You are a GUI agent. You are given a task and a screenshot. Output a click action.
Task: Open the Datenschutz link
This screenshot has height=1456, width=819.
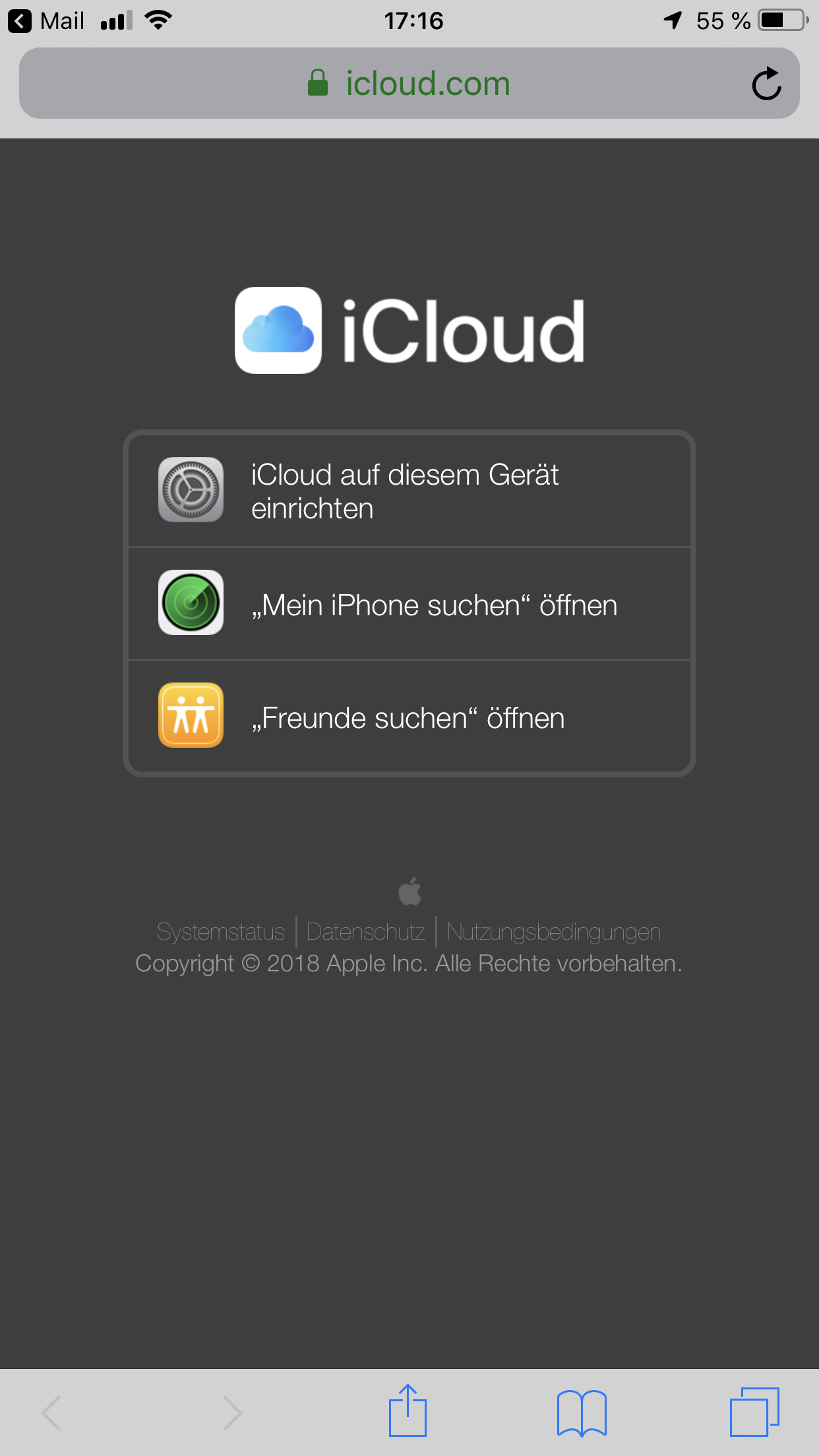coord(365,932)
